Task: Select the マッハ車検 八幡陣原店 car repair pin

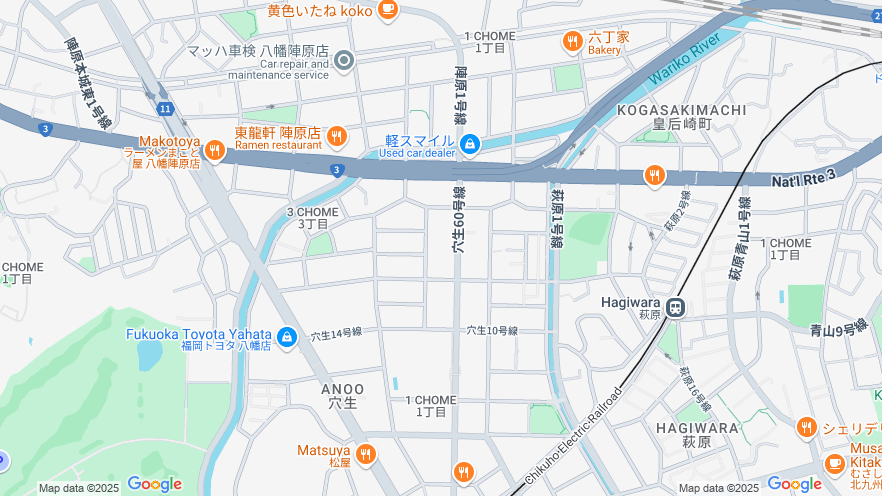Action: pos(345,62)
